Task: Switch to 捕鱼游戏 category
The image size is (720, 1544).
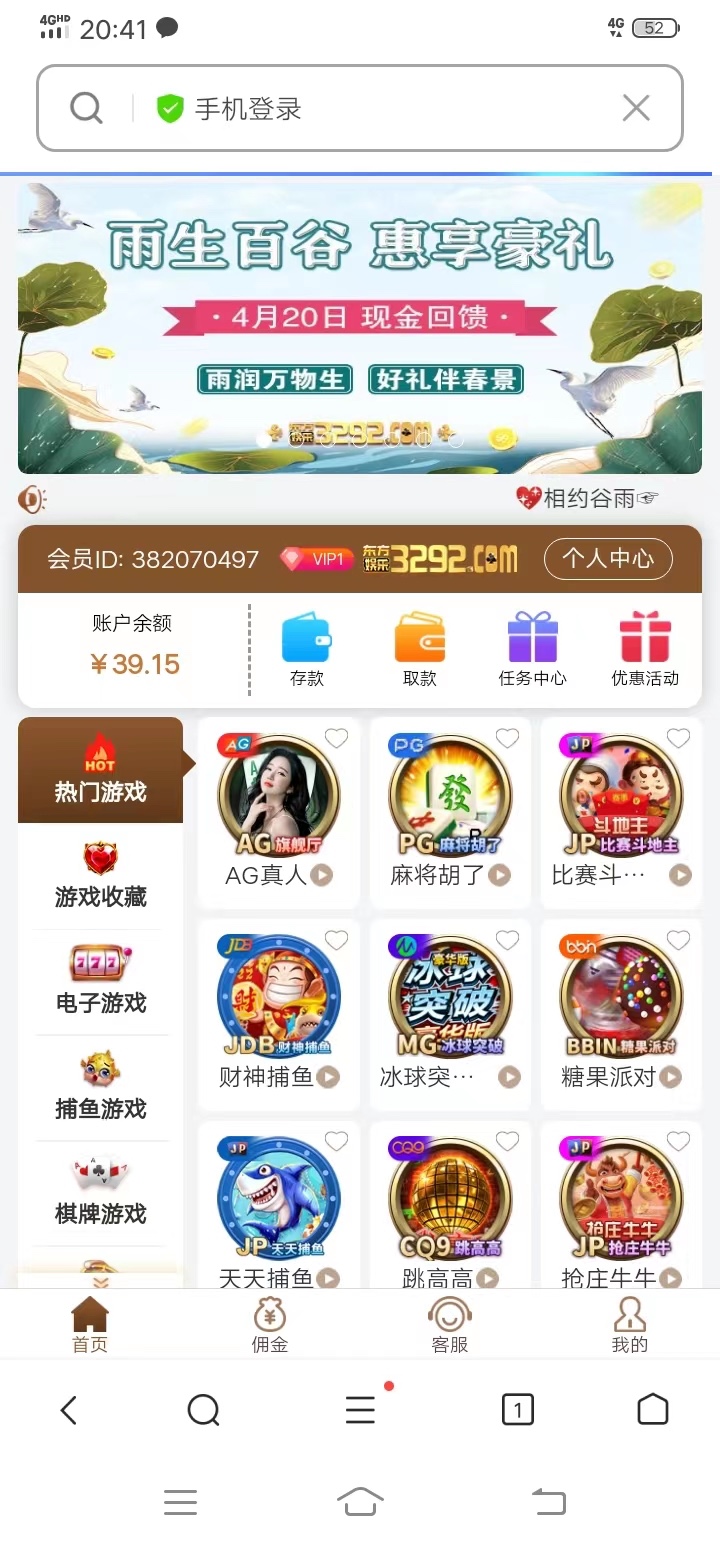Action: click(x=100, y=1088)
